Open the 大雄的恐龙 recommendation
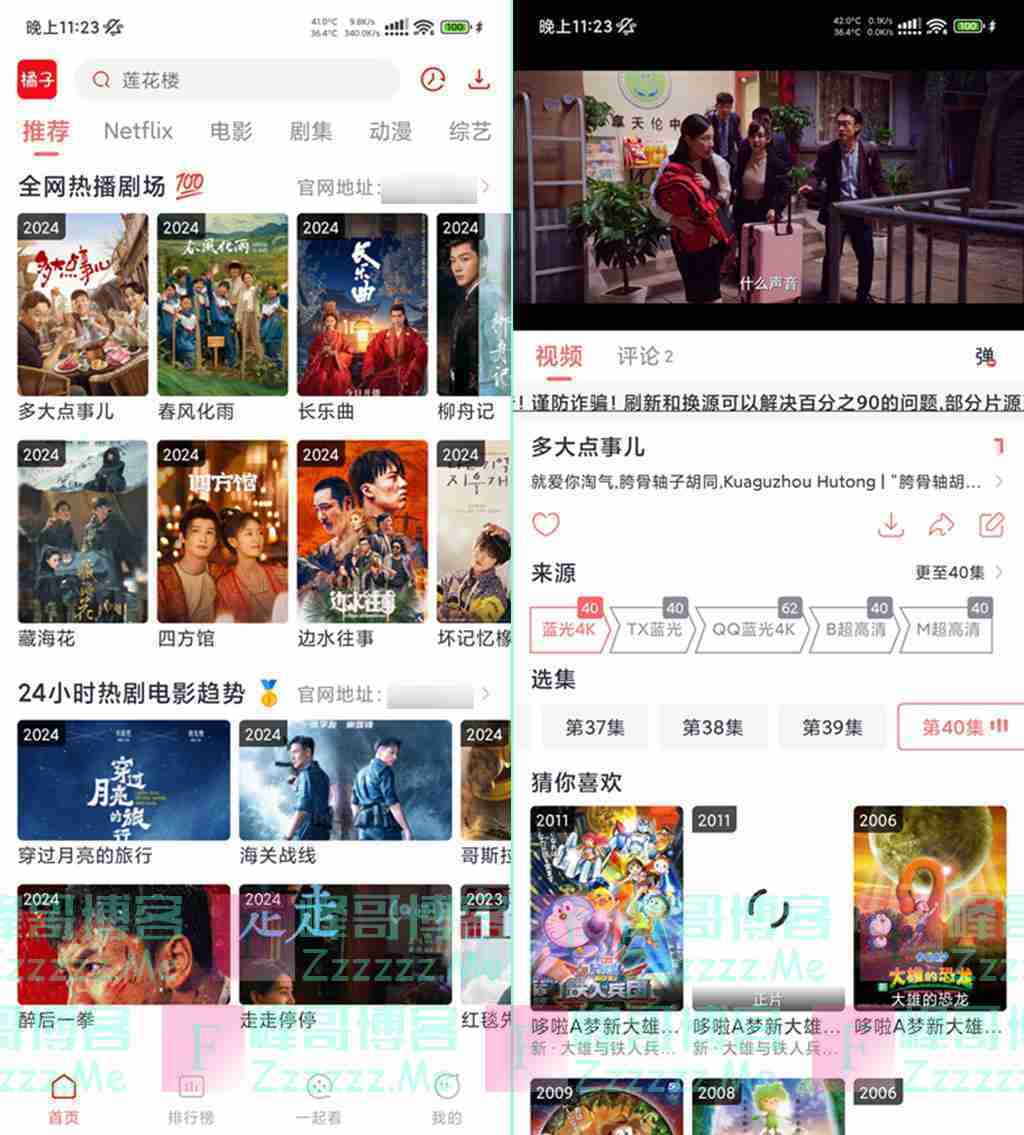The image size is (1024, 1135). pos(930,908)
